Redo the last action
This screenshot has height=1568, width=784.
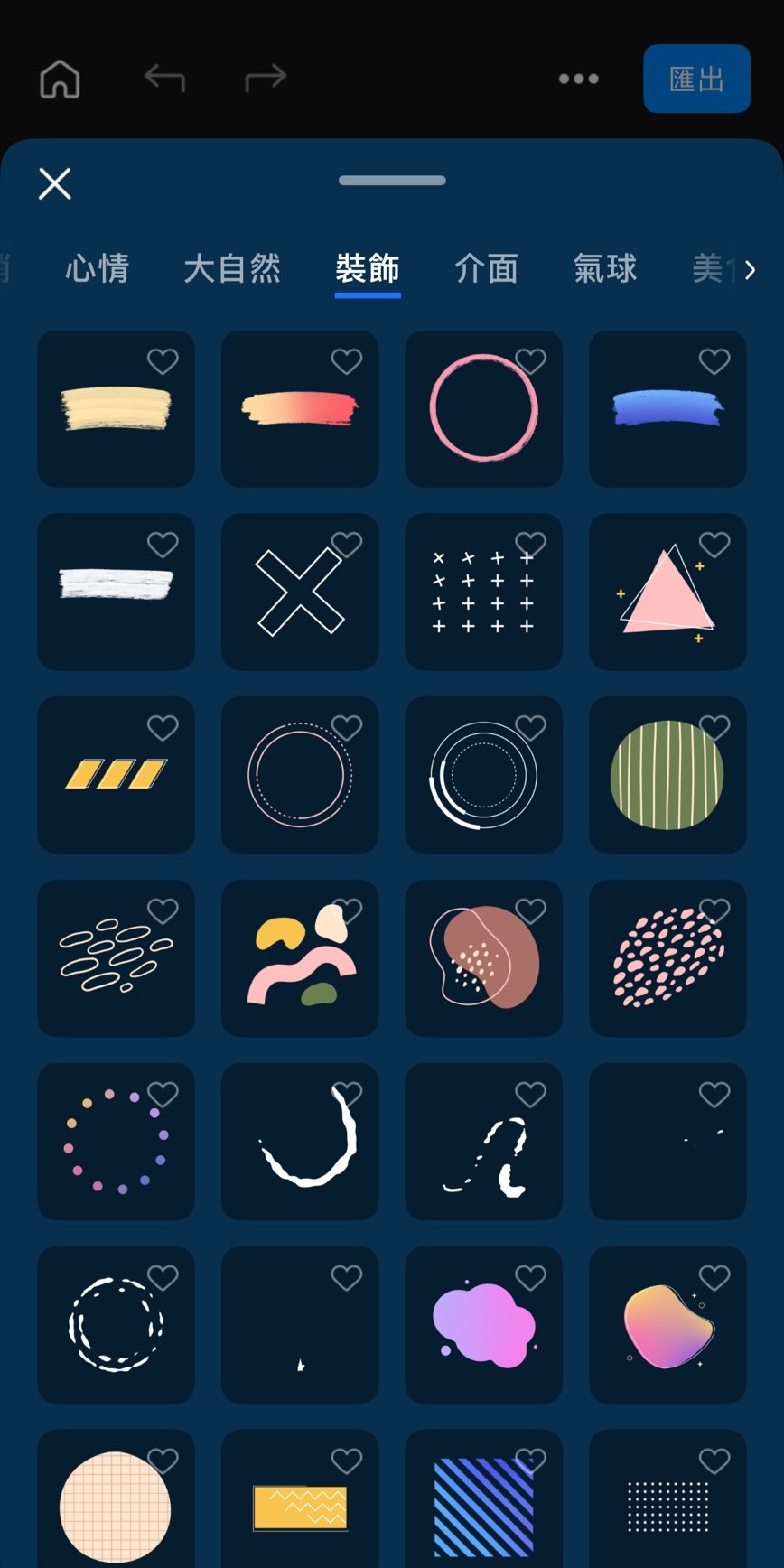(x=266, y=79)
